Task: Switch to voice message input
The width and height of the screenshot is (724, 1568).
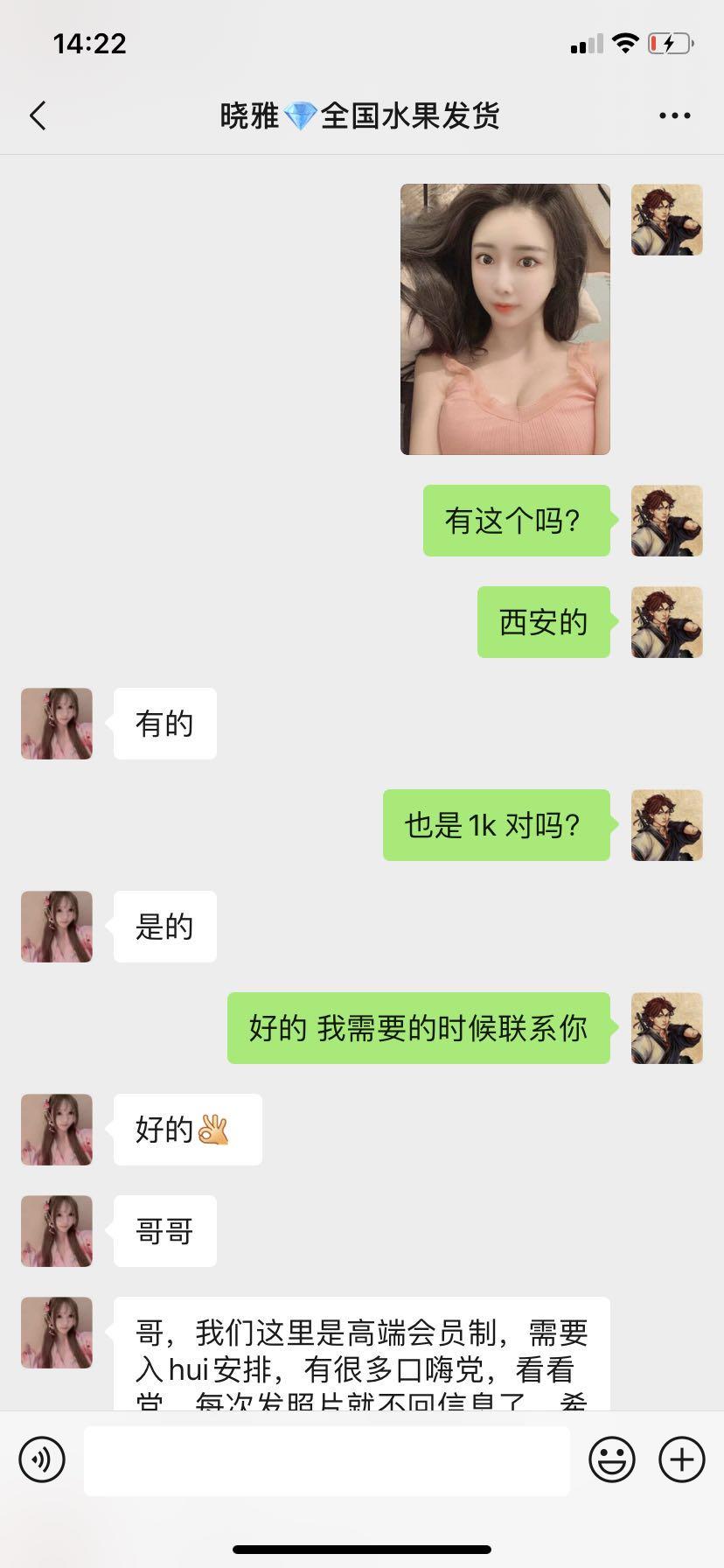Action: [x=42, y=1459]
